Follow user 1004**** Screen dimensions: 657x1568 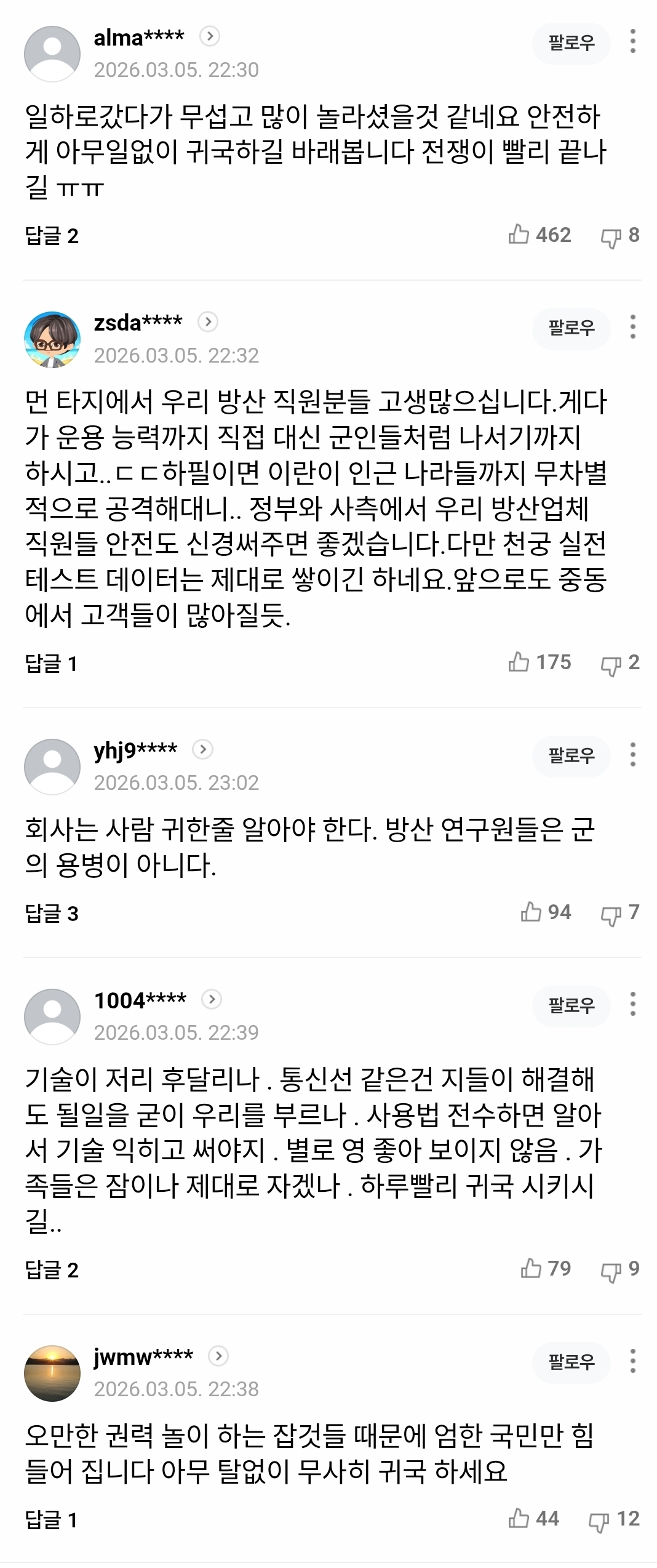coord(571,1005)
